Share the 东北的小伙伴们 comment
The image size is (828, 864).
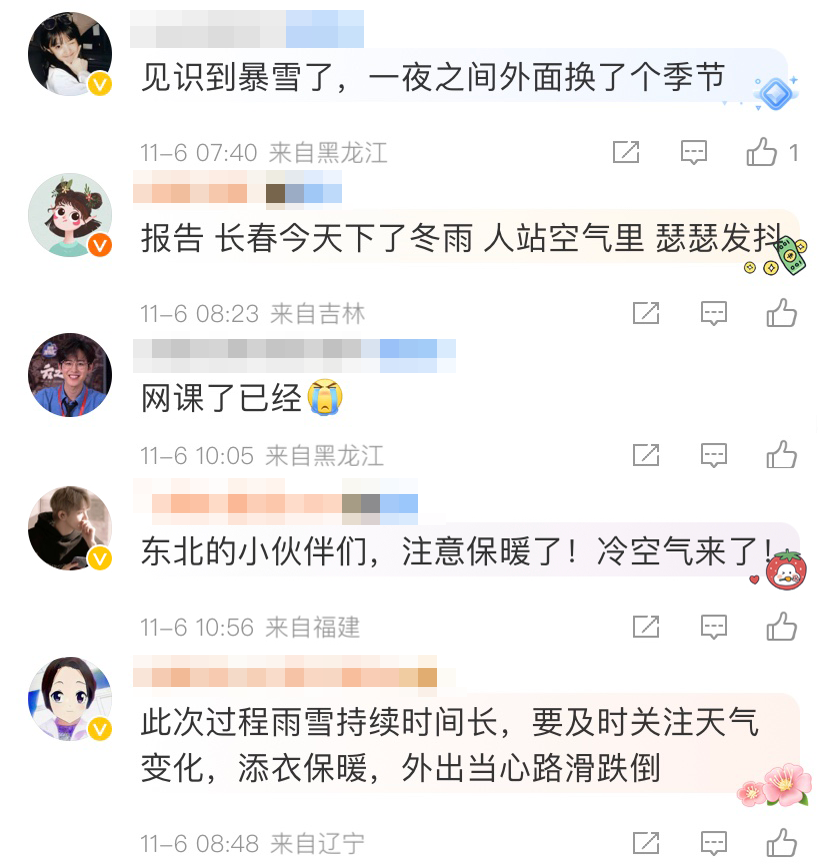[x=646, y=627]
